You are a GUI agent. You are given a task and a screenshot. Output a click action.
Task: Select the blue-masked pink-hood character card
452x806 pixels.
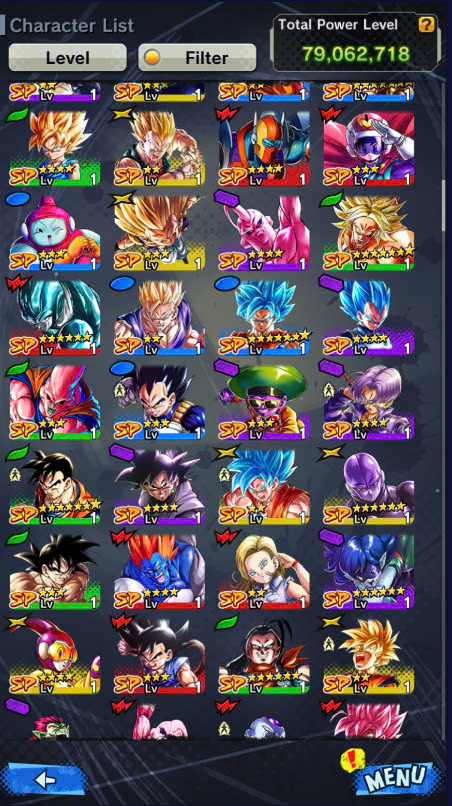[55, 232]
